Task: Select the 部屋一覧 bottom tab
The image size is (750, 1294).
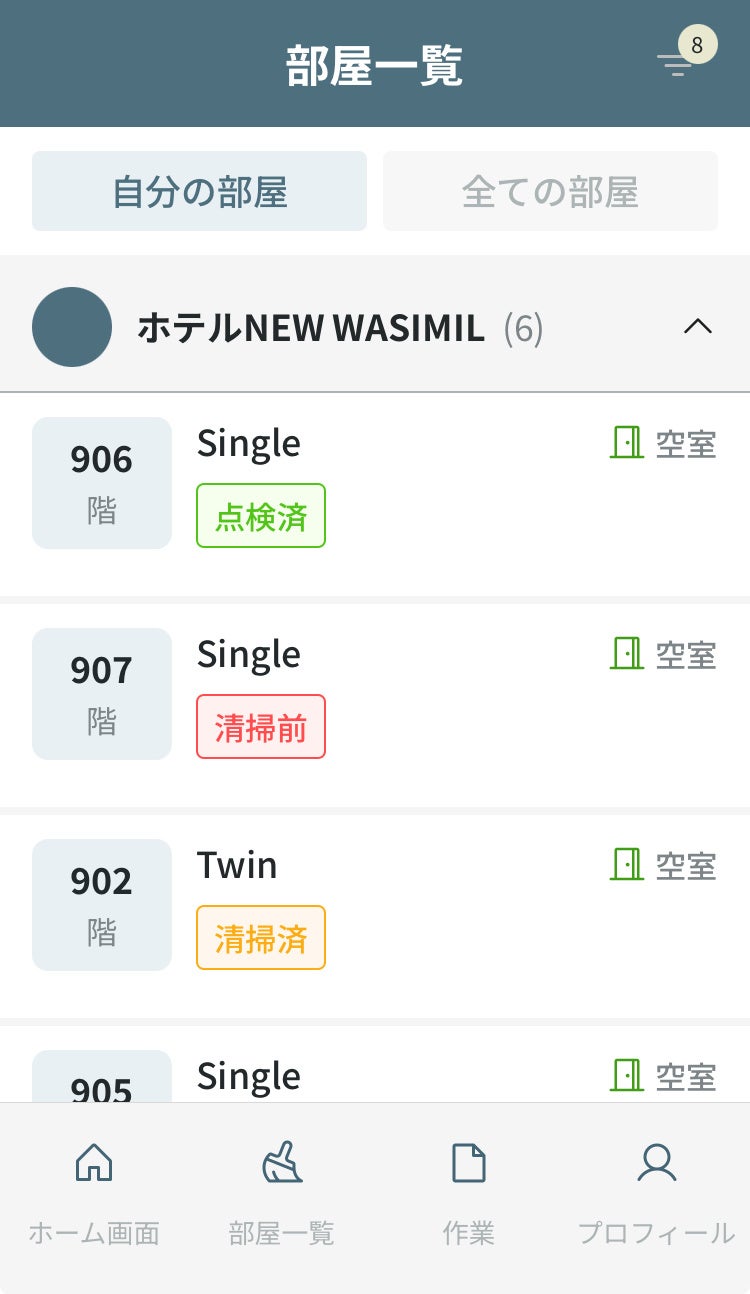Action: [281, 1192]
